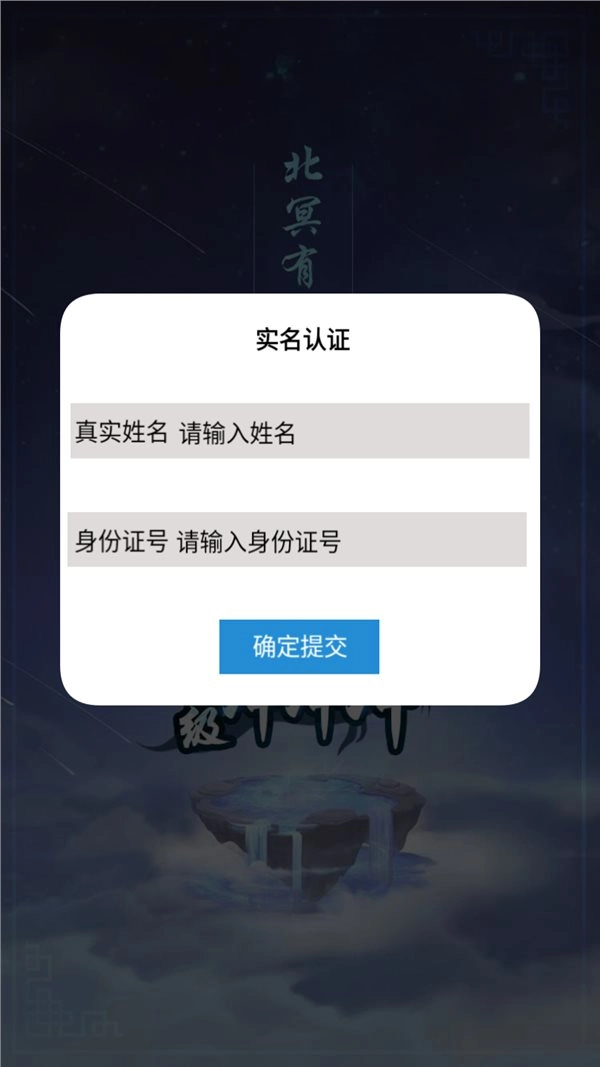
Task: Submit with the 确定提交 button
Action: [x=299, y=646]
